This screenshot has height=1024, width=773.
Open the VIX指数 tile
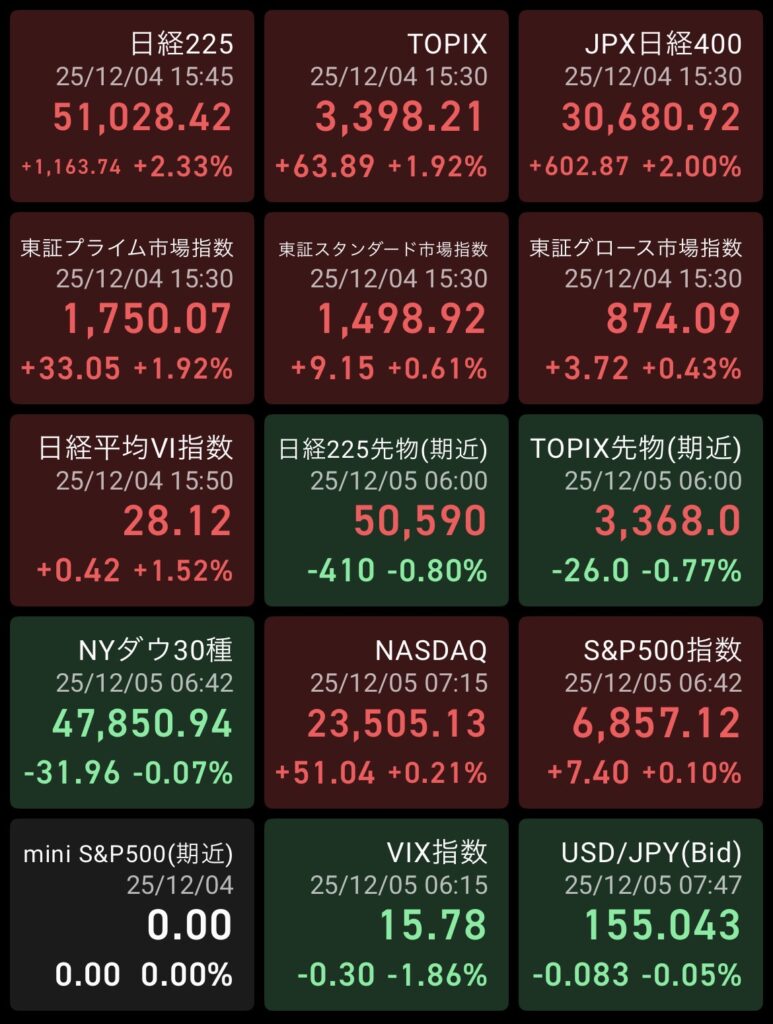point(386,915)
